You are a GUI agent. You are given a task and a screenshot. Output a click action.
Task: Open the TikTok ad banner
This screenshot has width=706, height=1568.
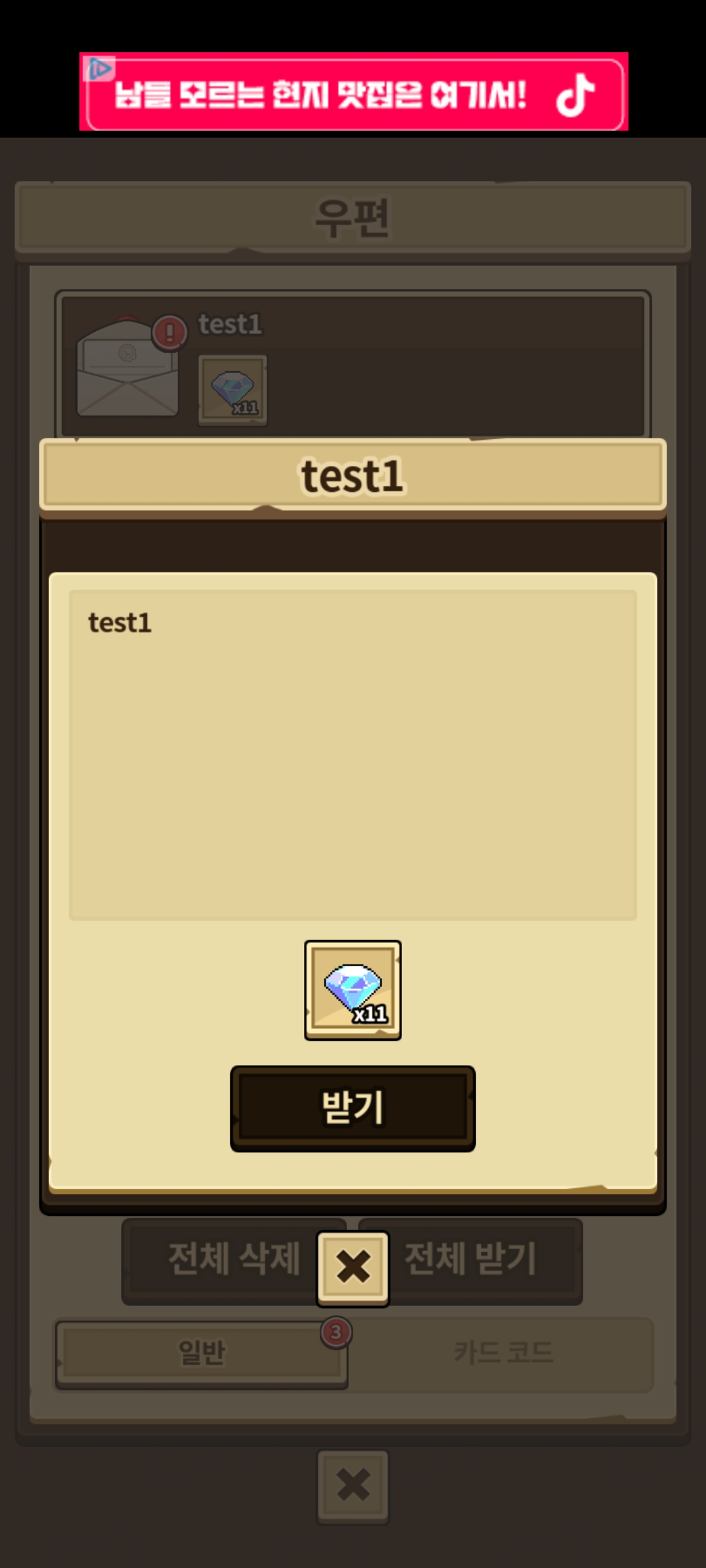353,93
